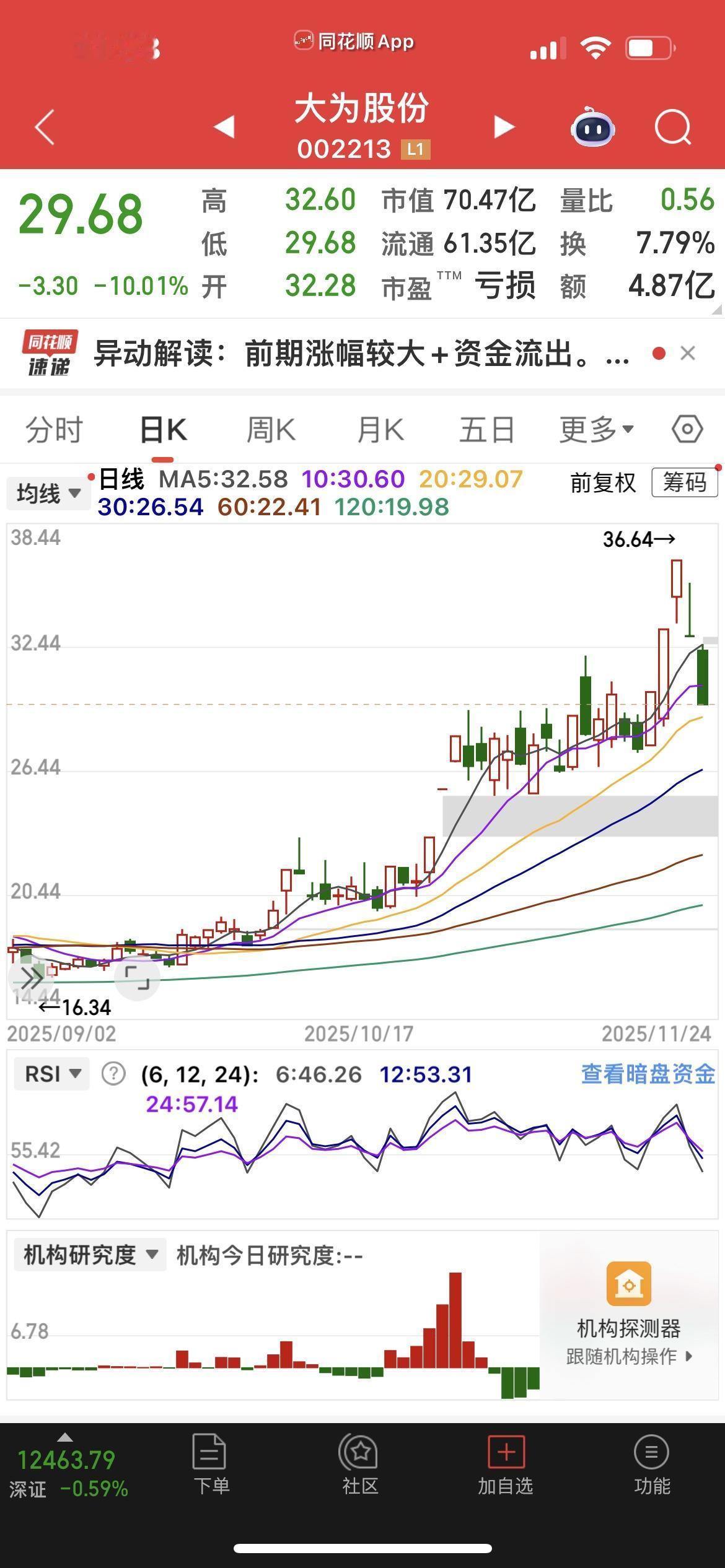This screenshot has height=1568, width=725.
Task: Dismiss the 异动解读 banner
Action: click(x=688, y=354)
